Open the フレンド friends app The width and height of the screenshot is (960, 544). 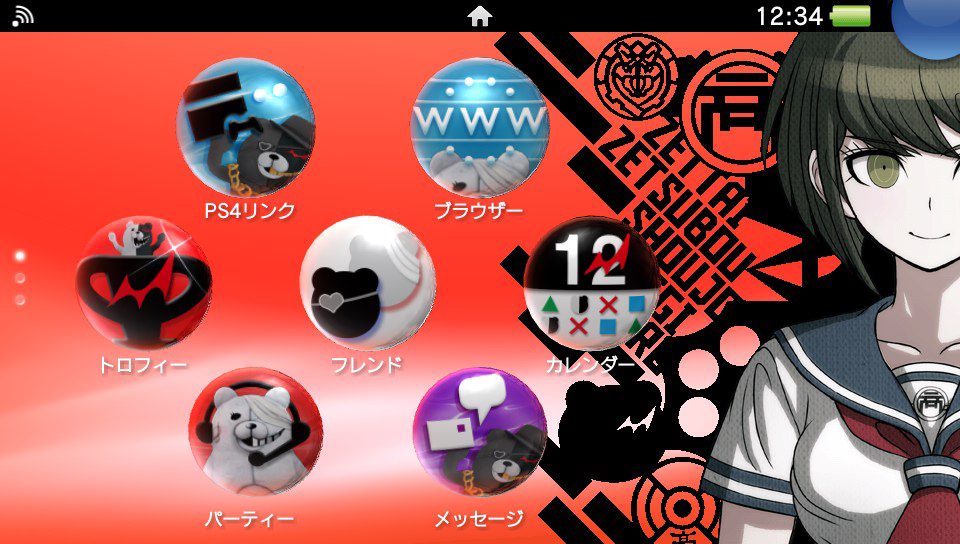coord(368,283)
